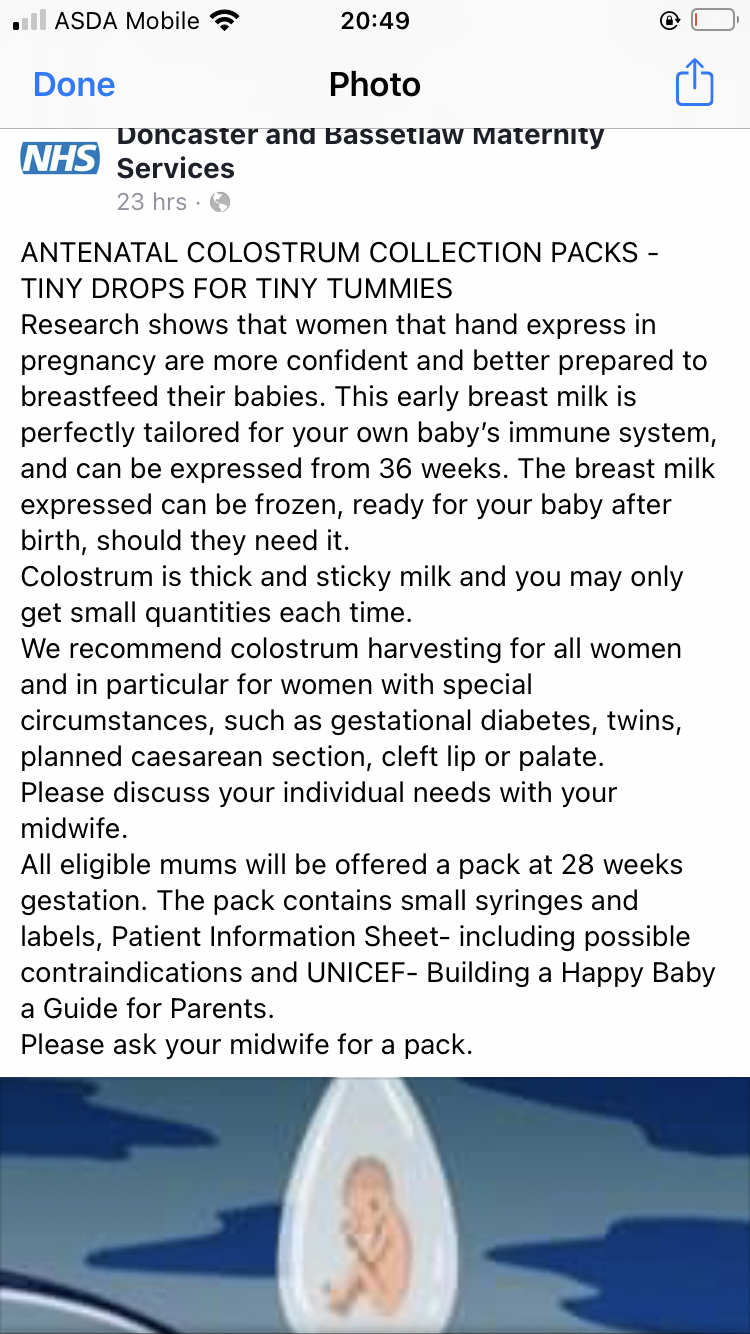Tap Done to close the photo
The width and height of the screenshot is (750, 1334).
point(74,85)
